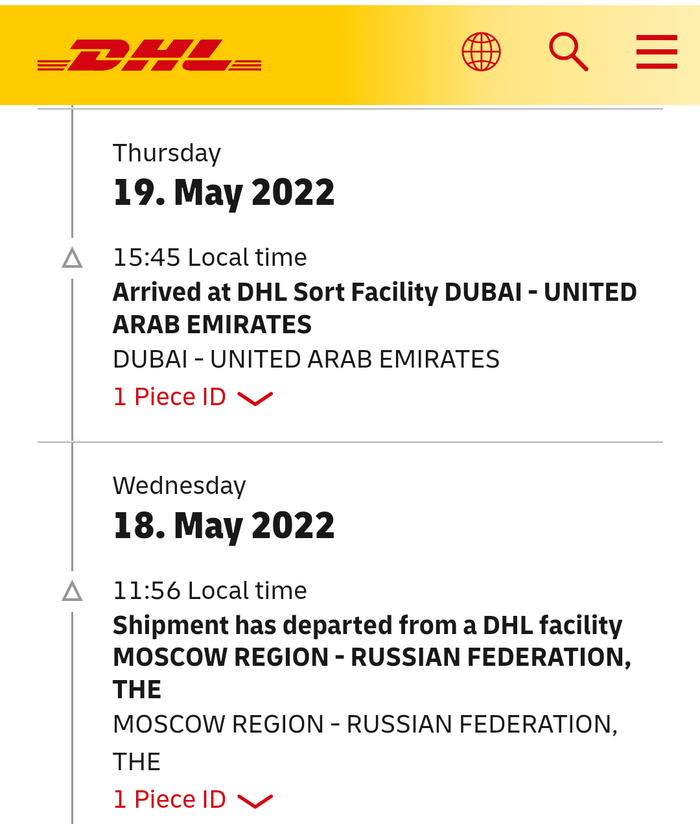The width and height of the screenshot is (700, 824).
Task: Tap the DHL logo to go home
Action: click(x=150, y=56)
